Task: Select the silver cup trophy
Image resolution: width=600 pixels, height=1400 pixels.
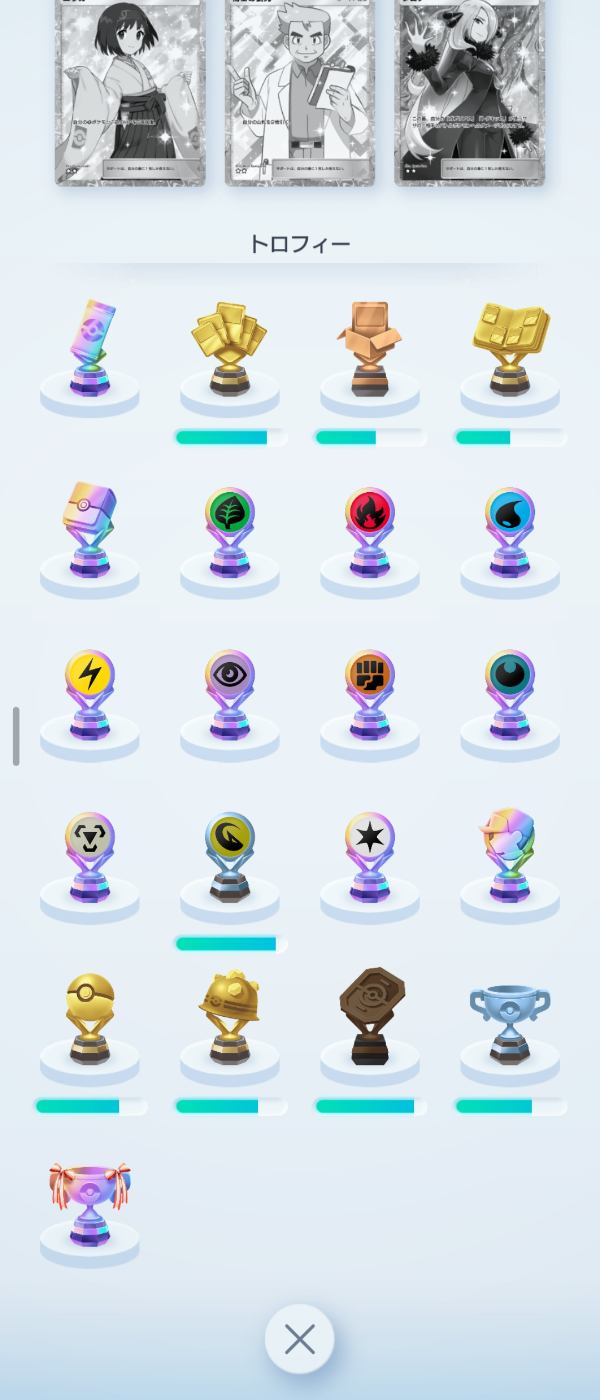Action: tap(510, 1017)
